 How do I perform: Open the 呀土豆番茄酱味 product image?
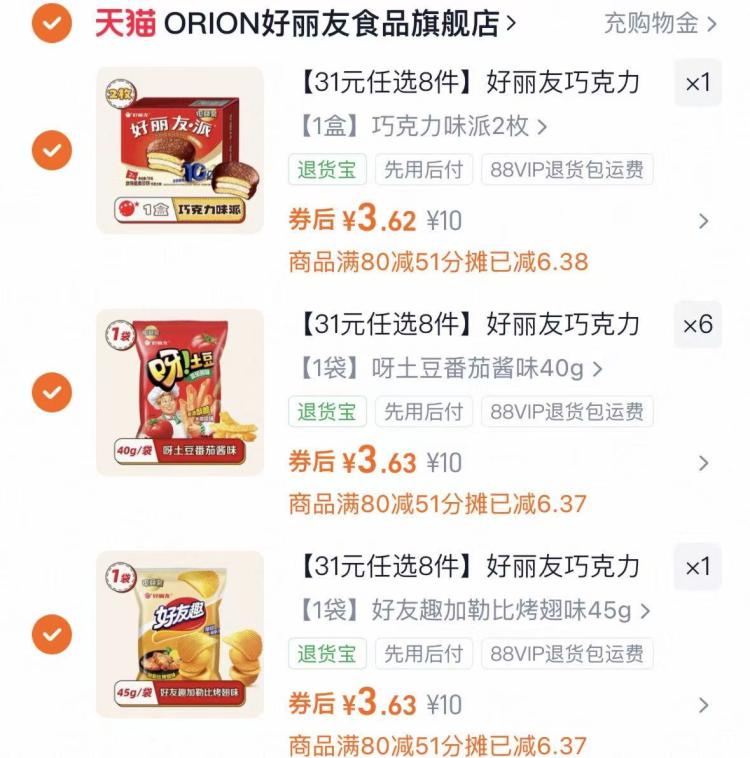click(180, 393)
